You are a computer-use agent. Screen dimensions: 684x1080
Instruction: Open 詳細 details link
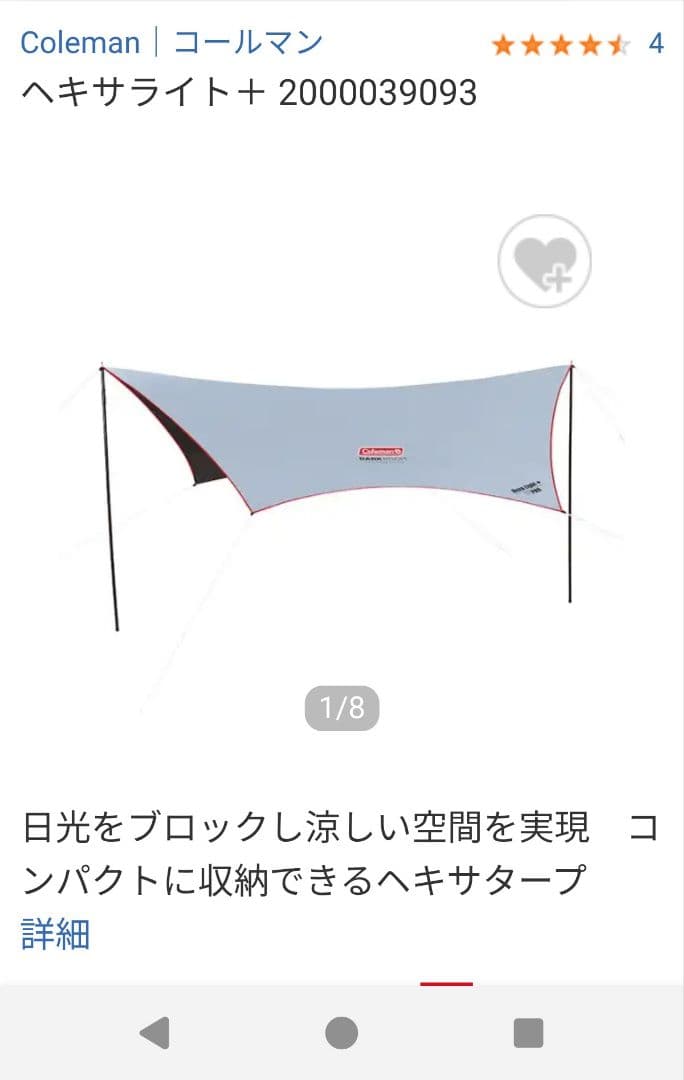pyautogui.click(x=56, y=935)
